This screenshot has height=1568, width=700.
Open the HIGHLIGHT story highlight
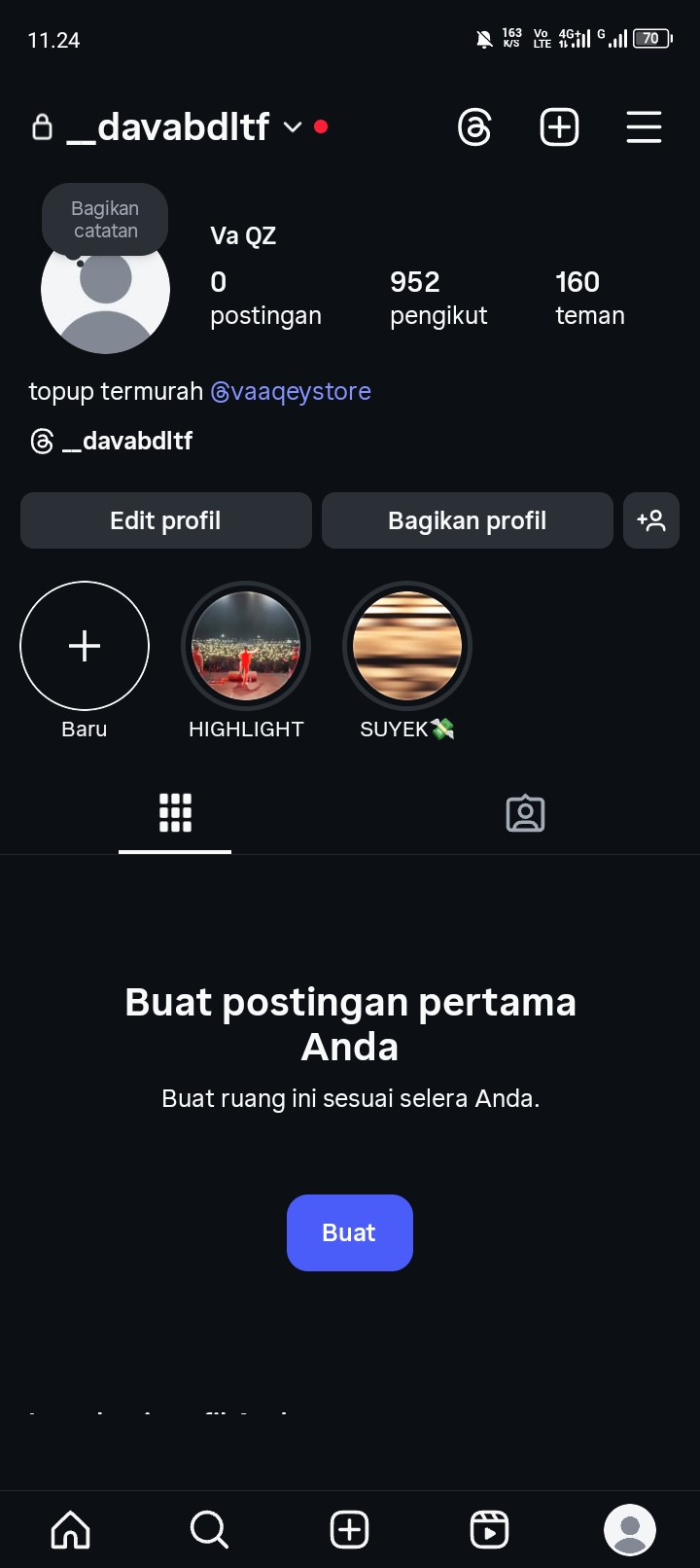click(x=246, y=646)
